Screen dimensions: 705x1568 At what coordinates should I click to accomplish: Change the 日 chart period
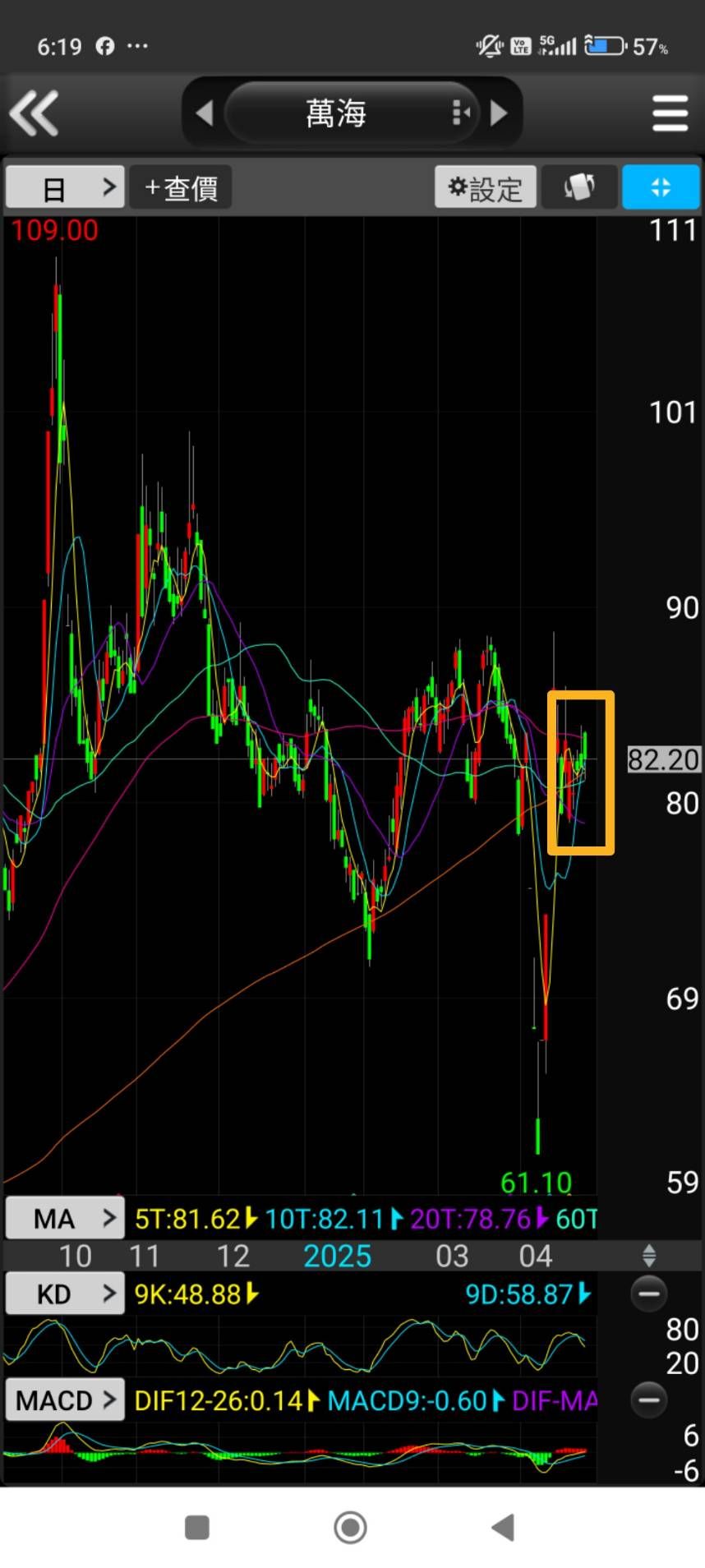(x=65, y=187)
